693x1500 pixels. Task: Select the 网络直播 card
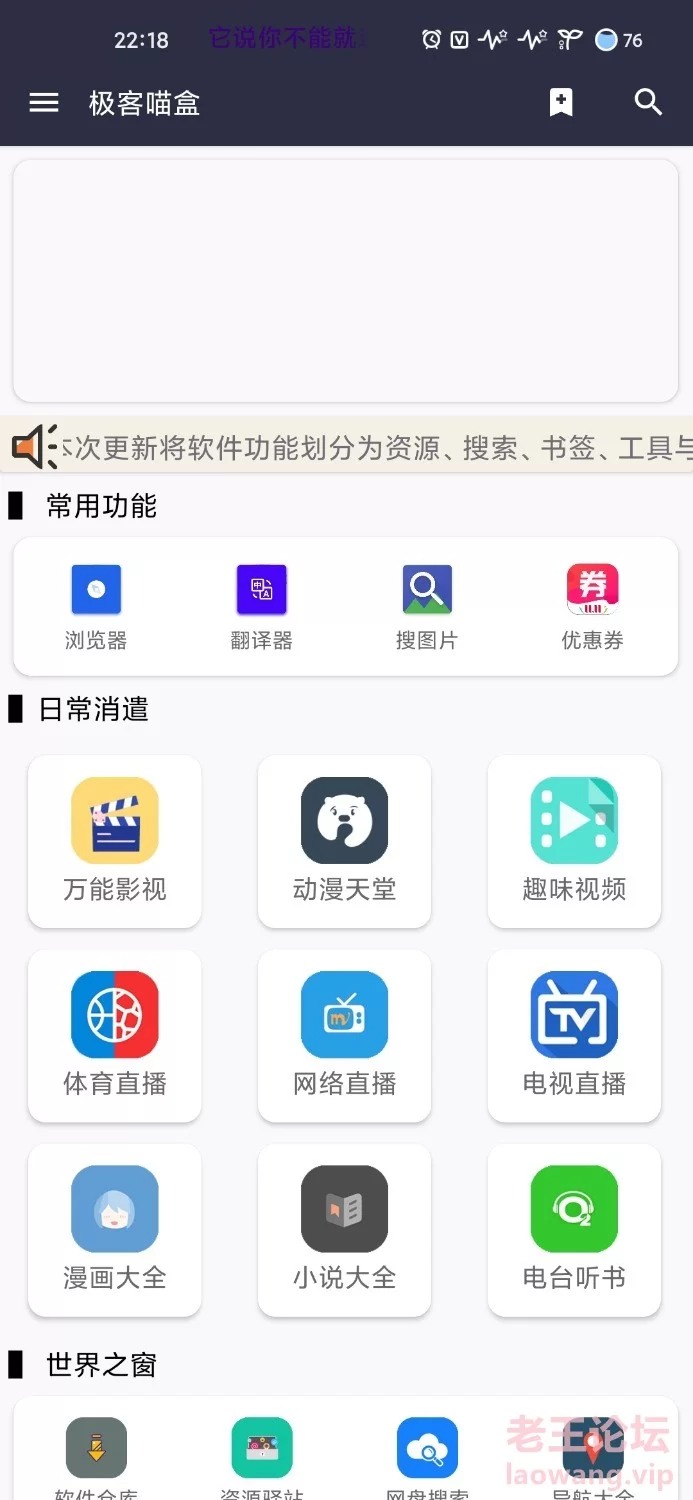(x=345, y=1036)
